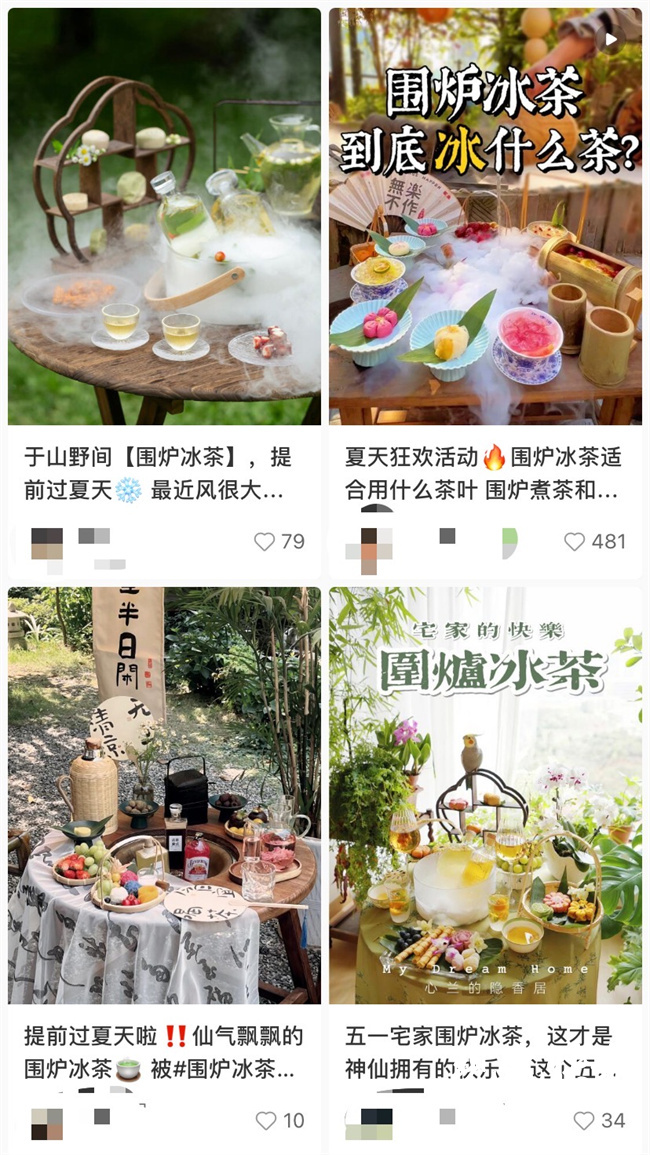Like the post with 481 likes
The width and height of the screenshot is (650, 1155).
point(574,542)
